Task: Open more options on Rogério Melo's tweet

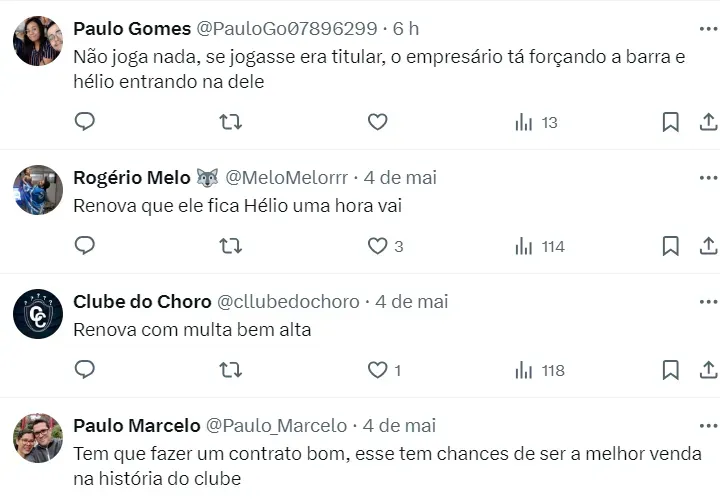Action: pyautogui.click(x=707, y=177)
